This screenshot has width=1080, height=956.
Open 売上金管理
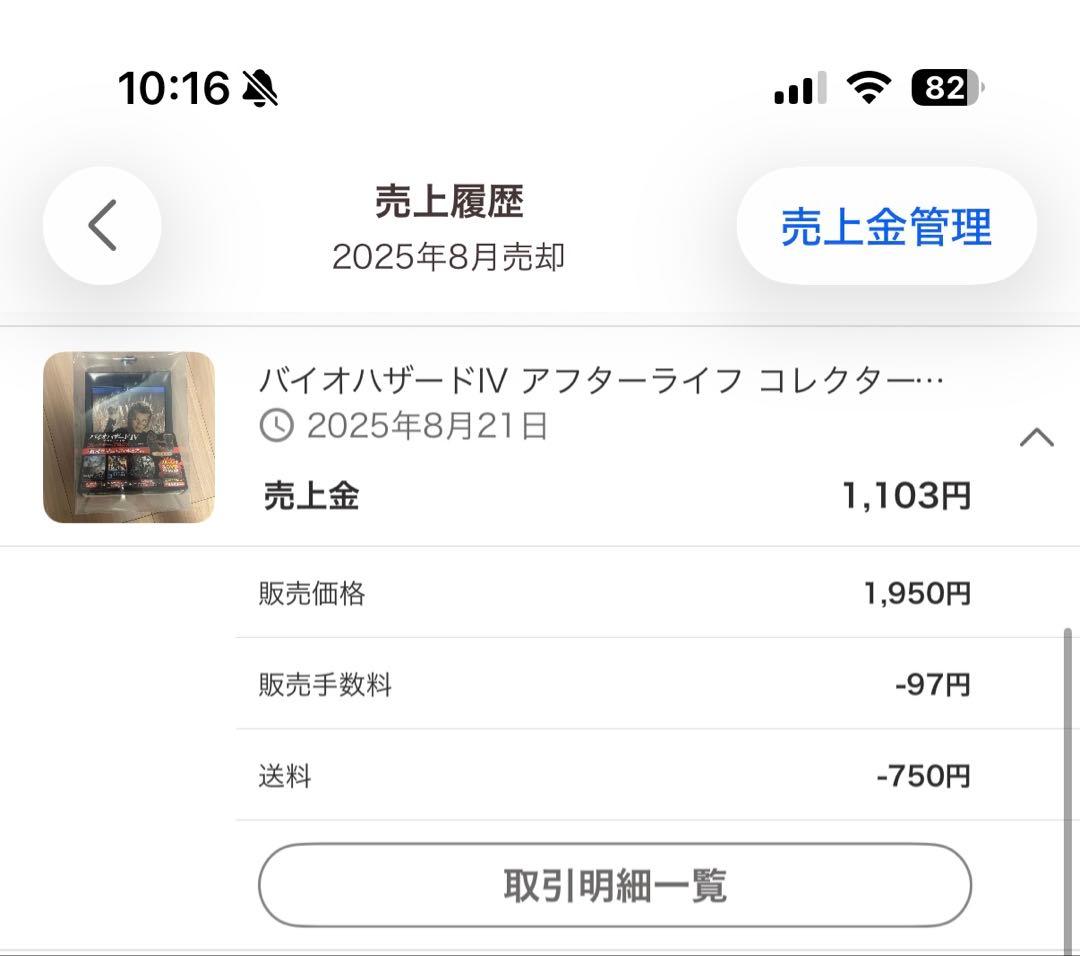pyautogui.click(x=886, y=226)
